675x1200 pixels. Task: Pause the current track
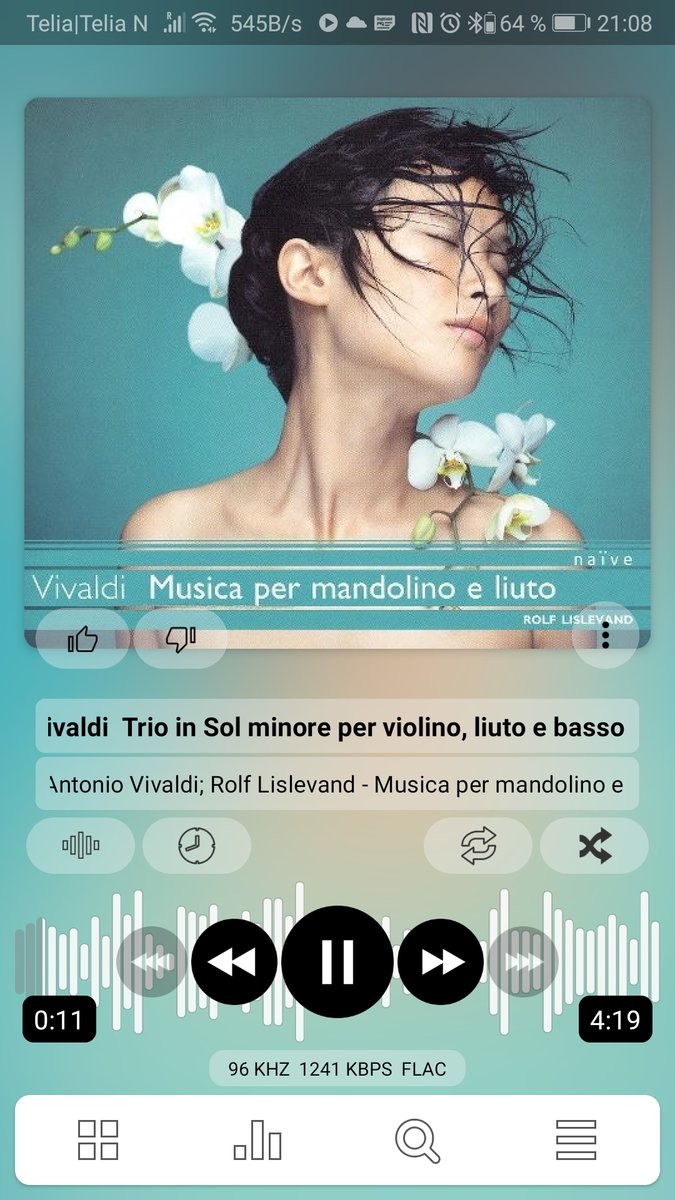(x=337, y=962)
